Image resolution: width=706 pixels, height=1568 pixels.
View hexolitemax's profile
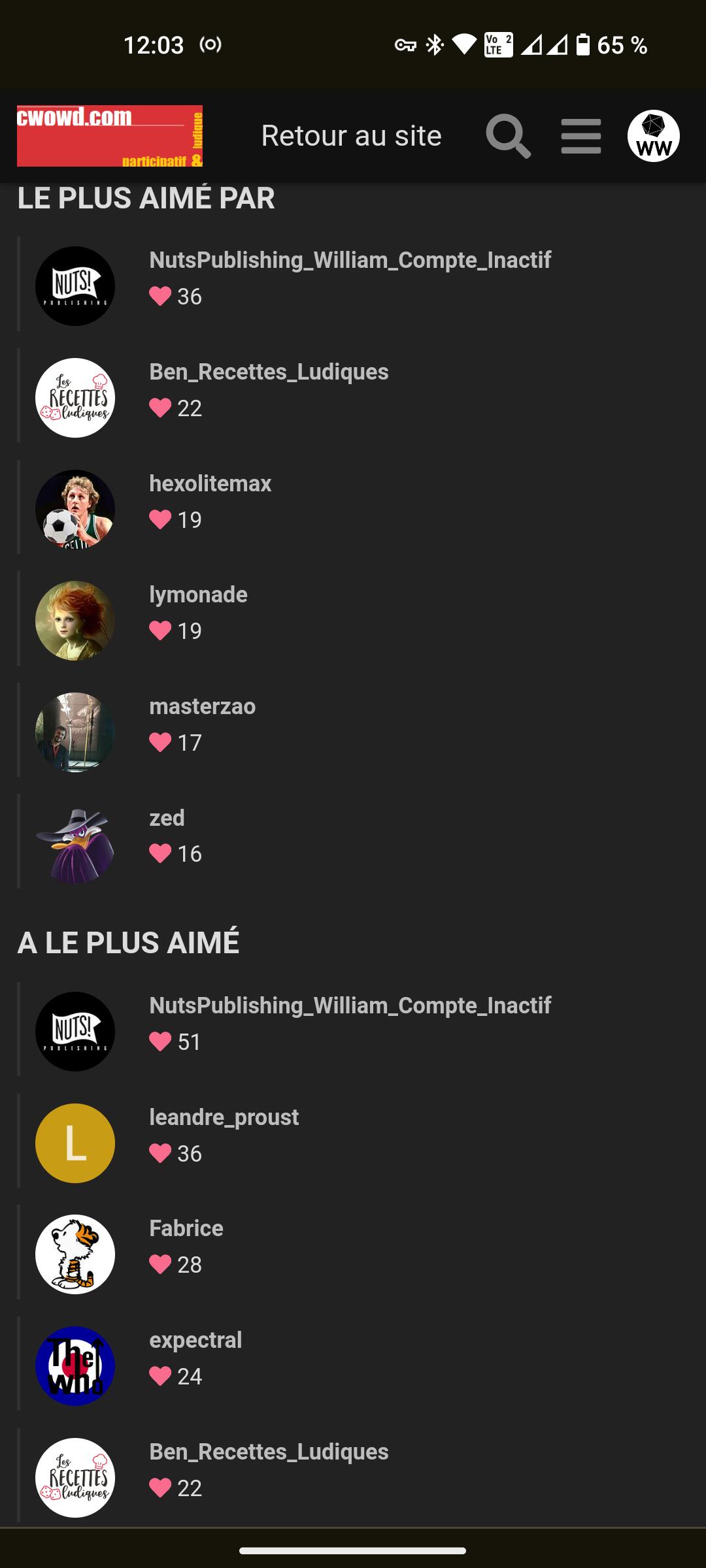click(x=210, y=483)
